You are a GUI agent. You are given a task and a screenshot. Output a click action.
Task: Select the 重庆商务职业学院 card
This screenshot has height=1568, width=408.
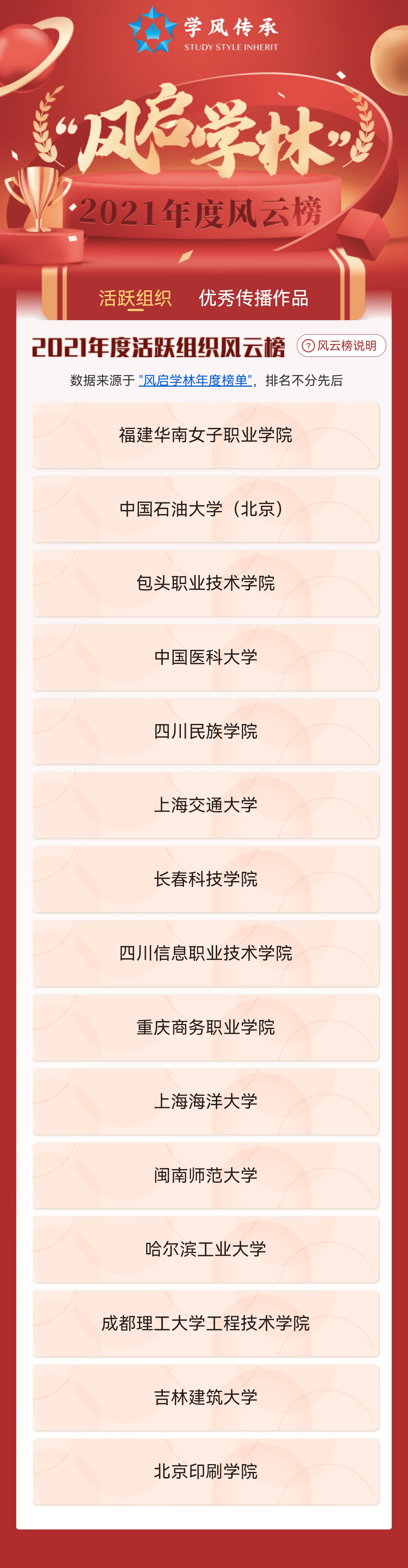206,1027
